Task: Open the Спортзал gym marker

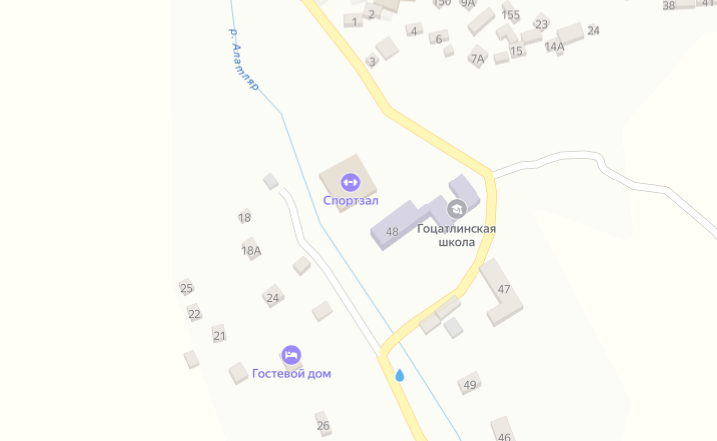Action: [x=350, y=182]
